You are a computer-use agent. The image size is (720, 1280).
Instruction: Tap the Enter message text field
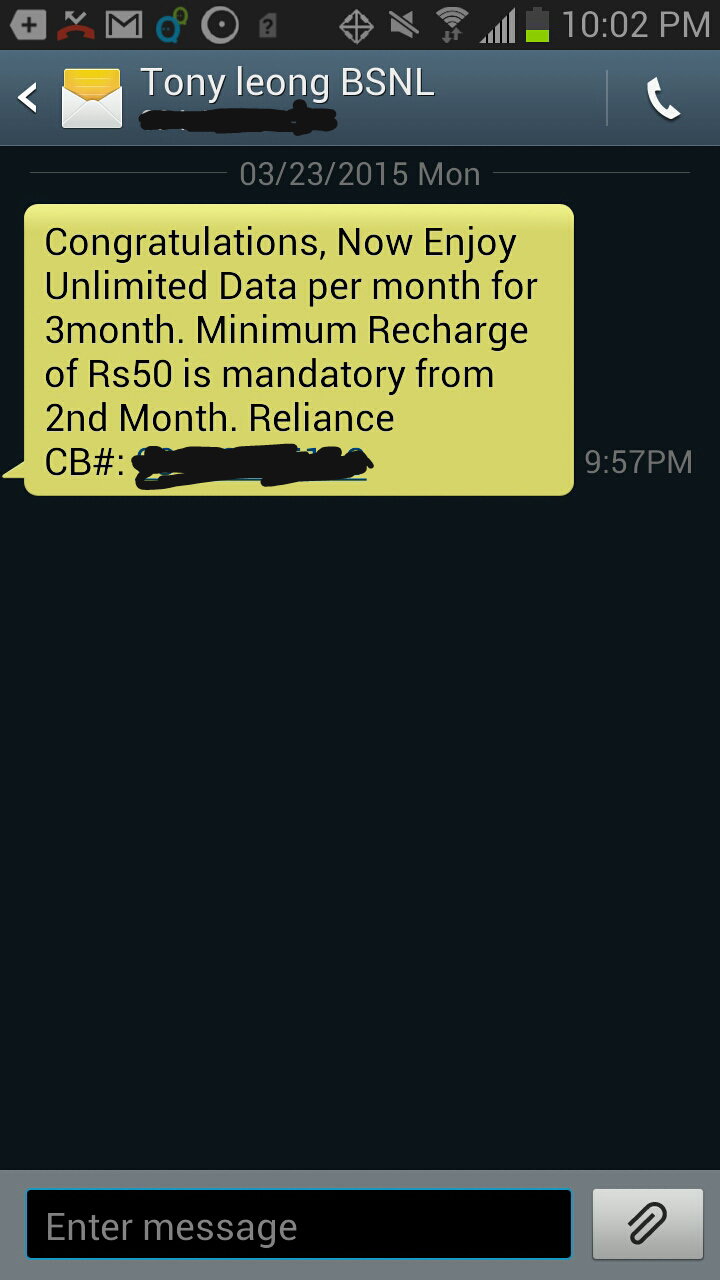[299, 1224]
